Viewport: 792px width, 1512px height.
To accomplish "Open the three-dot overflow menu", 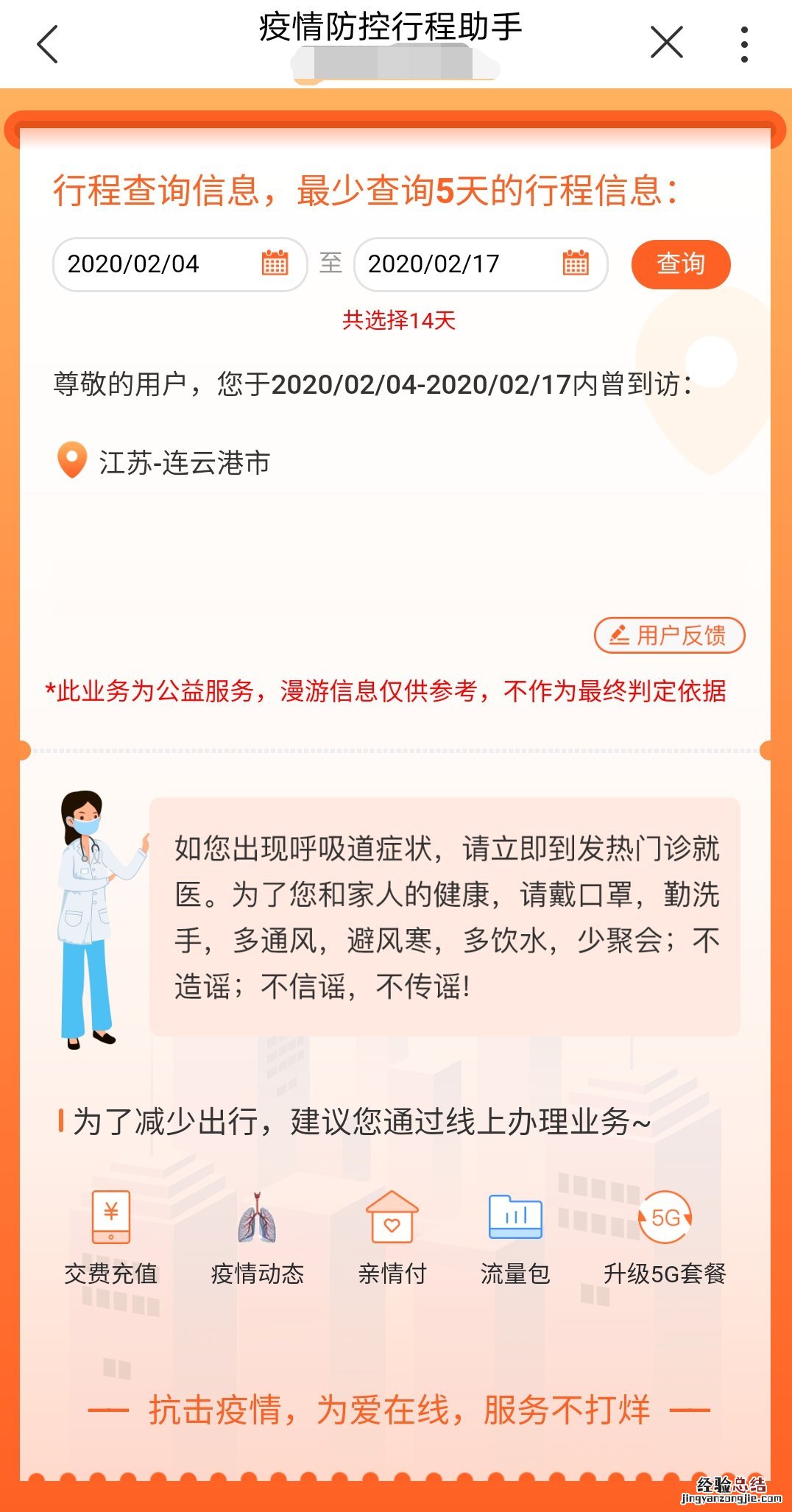I will 744,44.
